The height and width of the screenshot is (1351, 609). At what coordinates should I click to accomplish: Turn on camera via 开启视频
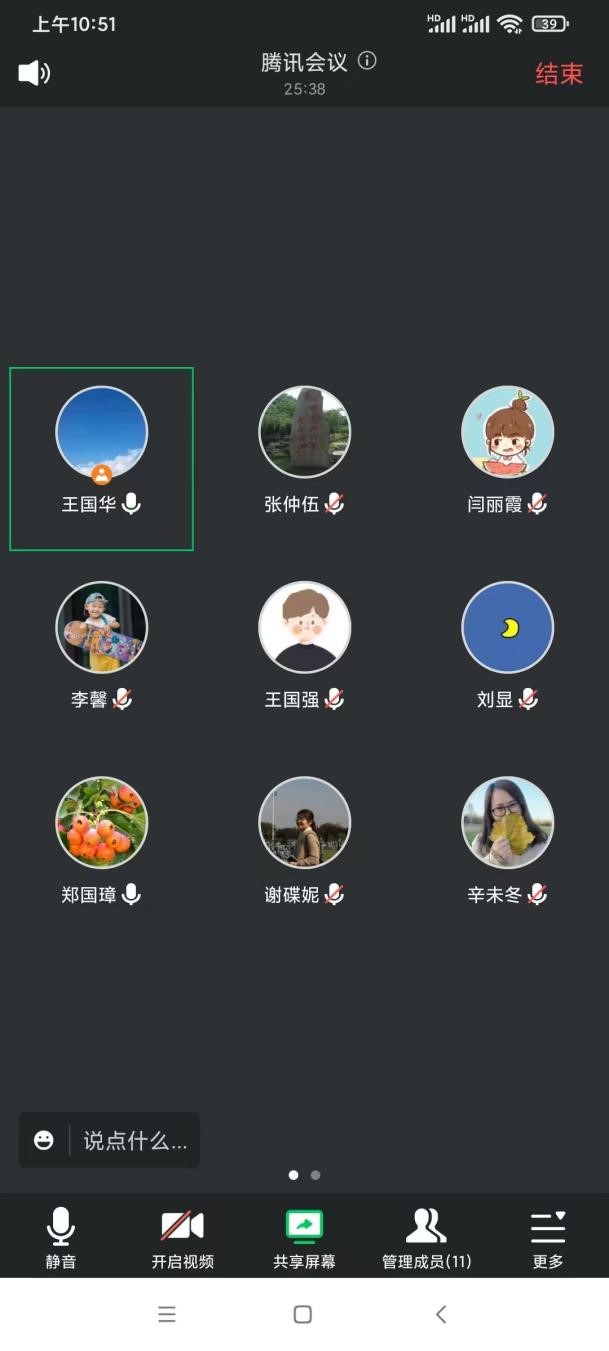[182, 1237]
